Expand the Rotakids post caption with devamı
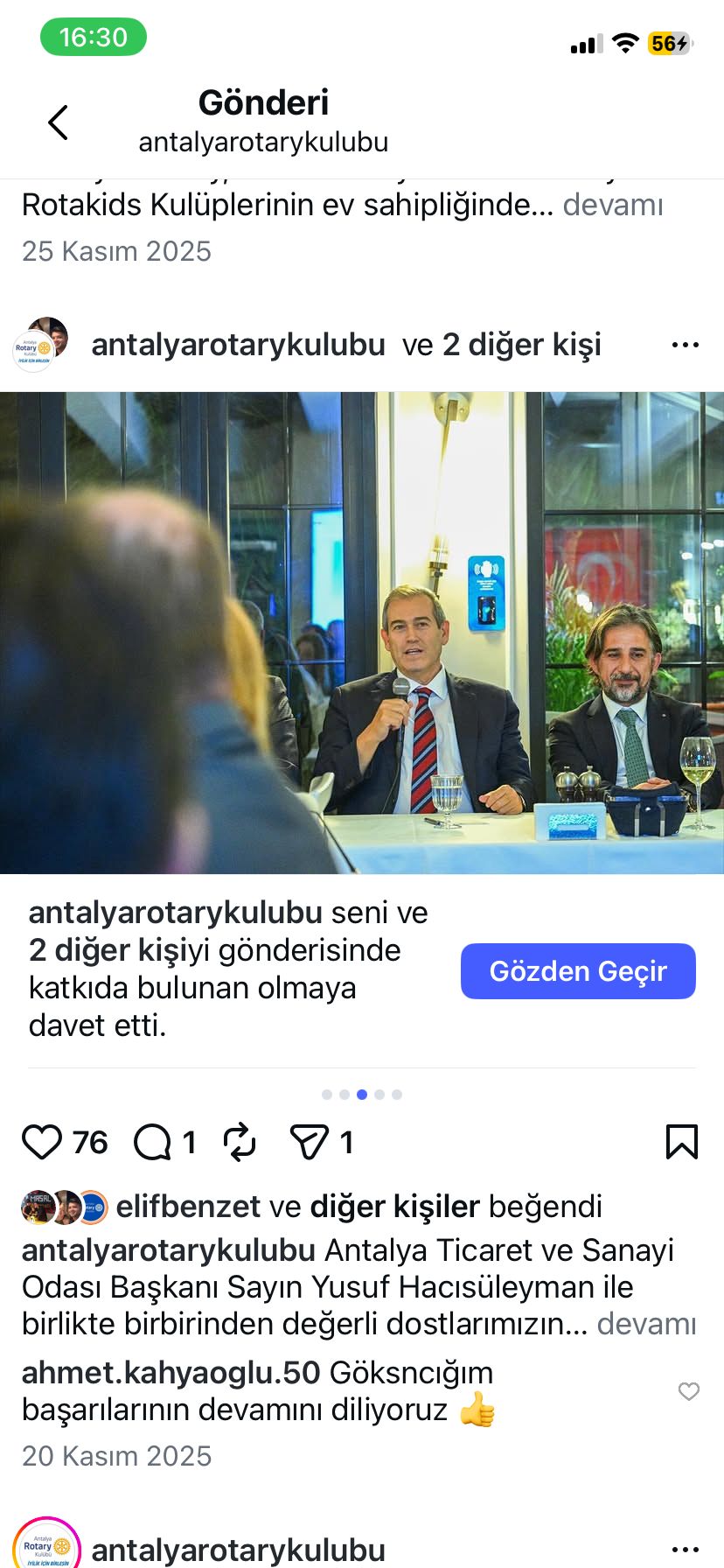The image size is (724, 1568). click(612, 205)
